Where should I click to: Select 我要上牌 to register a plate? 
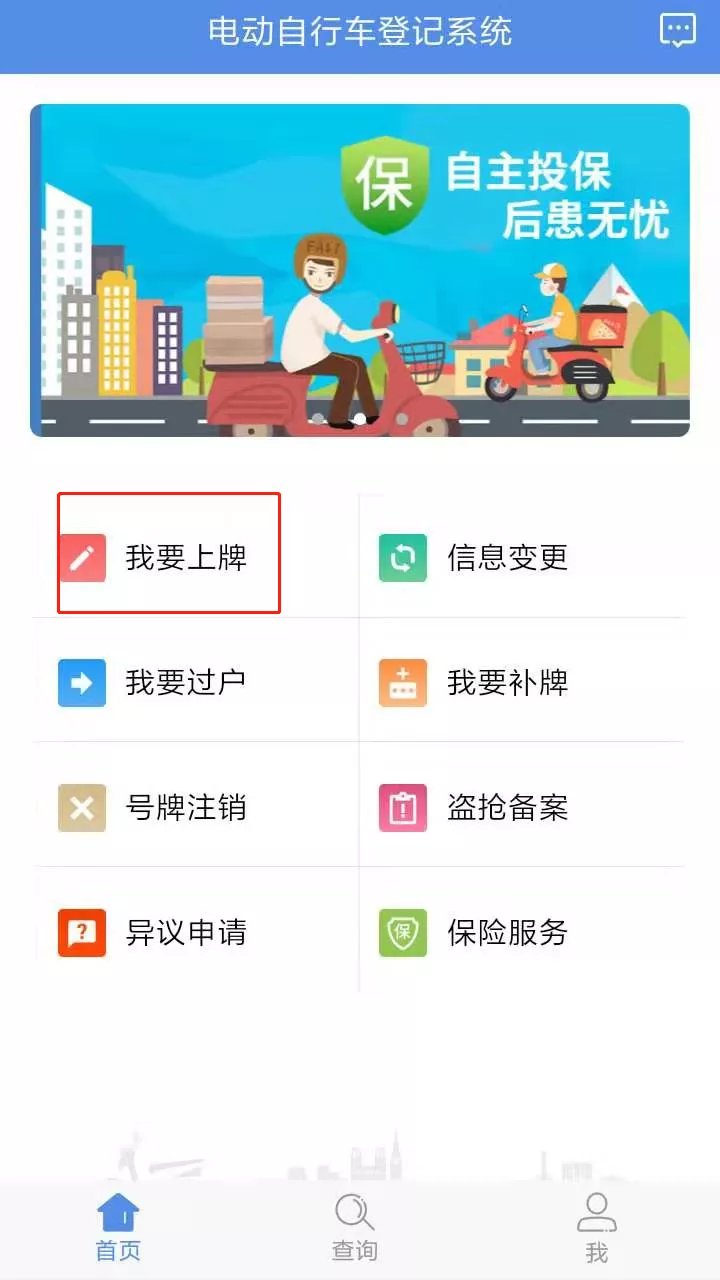tap(168, 556)
